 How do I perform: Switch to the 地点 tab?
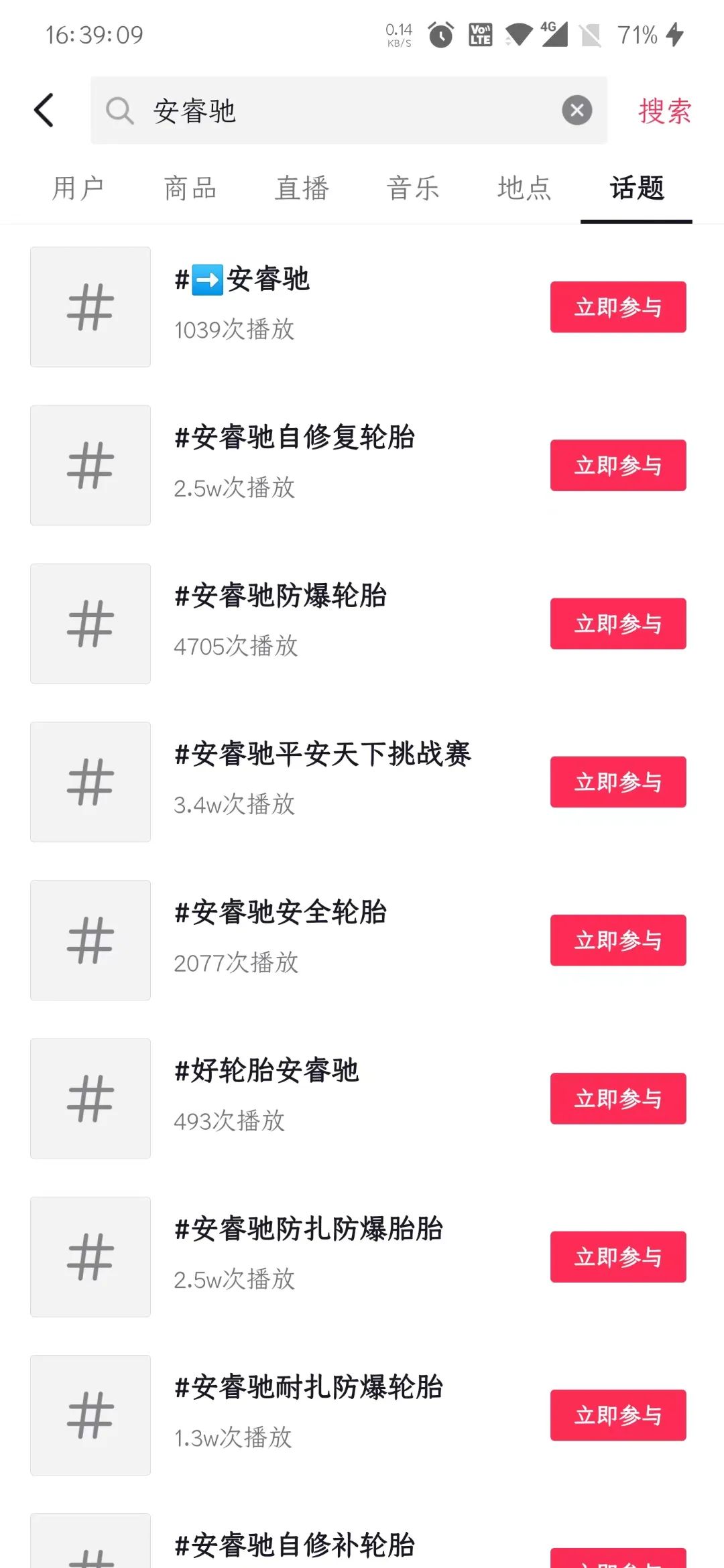524,188
